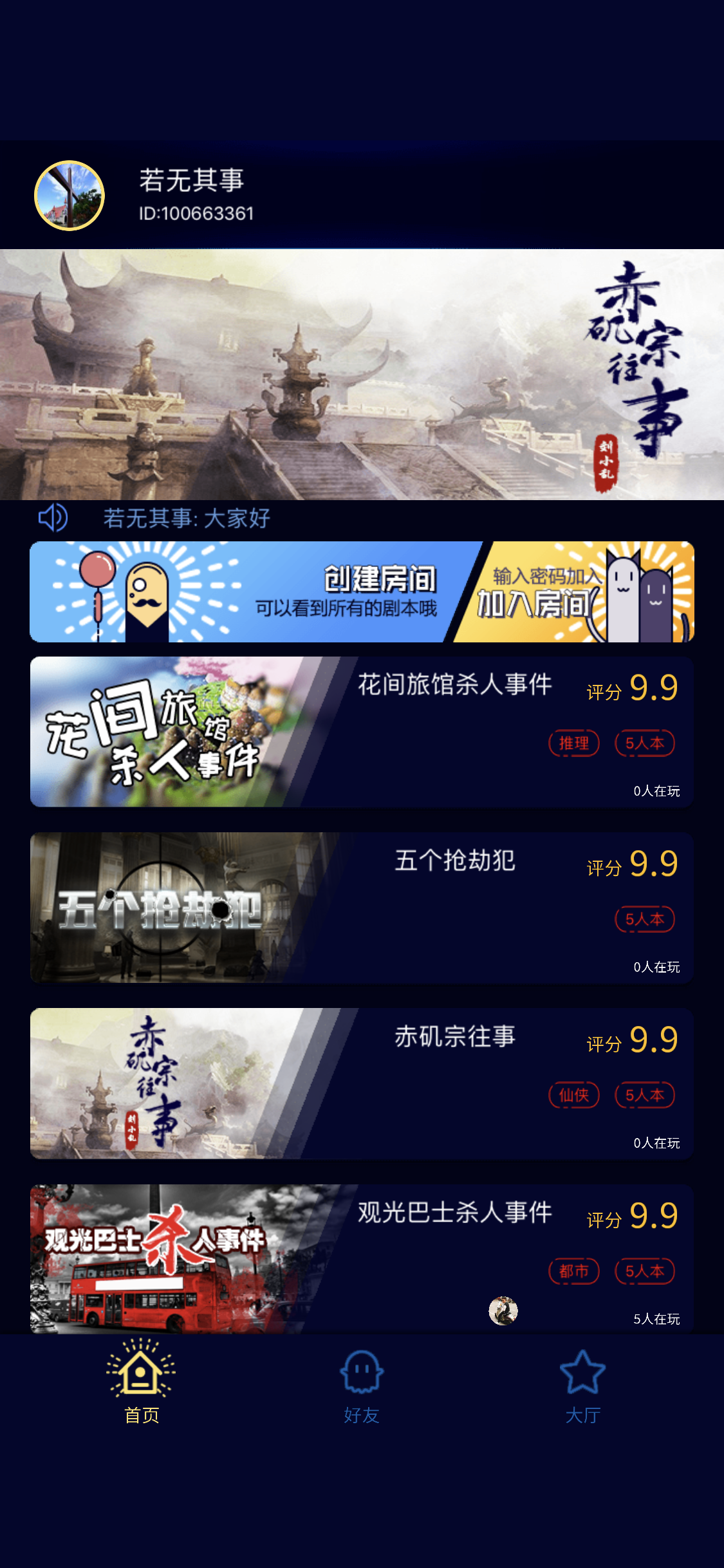The width and height of the screenshot is (724, 1568).
Task: Switch to the 首页 tab
Action: tap(141, 1381)
